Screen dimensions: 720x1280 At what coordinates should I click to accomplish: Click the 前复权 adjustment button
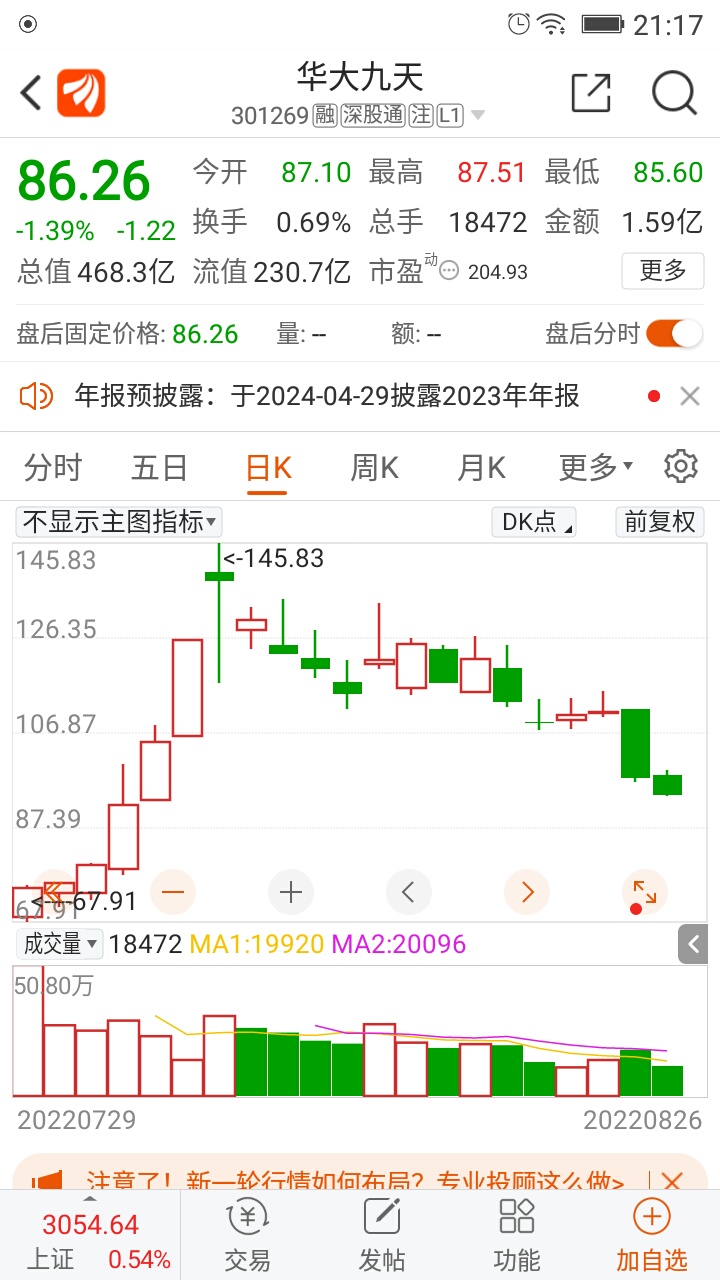click(659, 522)
